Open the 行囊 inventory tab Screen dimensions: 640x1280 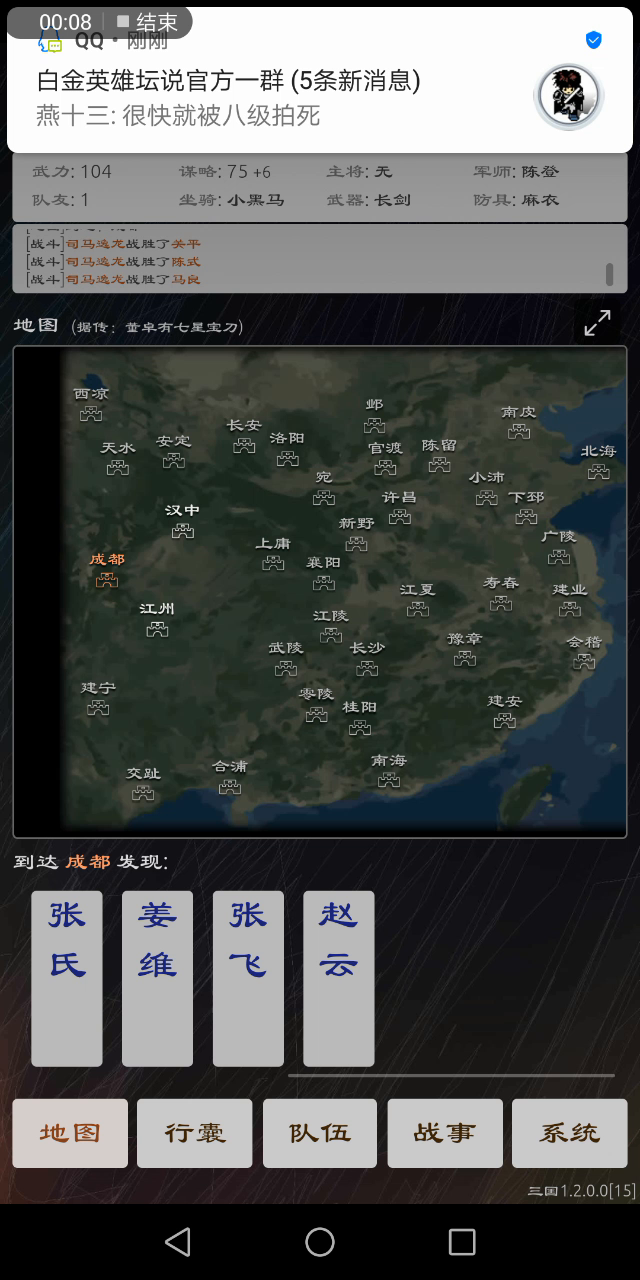point(195,1133)
